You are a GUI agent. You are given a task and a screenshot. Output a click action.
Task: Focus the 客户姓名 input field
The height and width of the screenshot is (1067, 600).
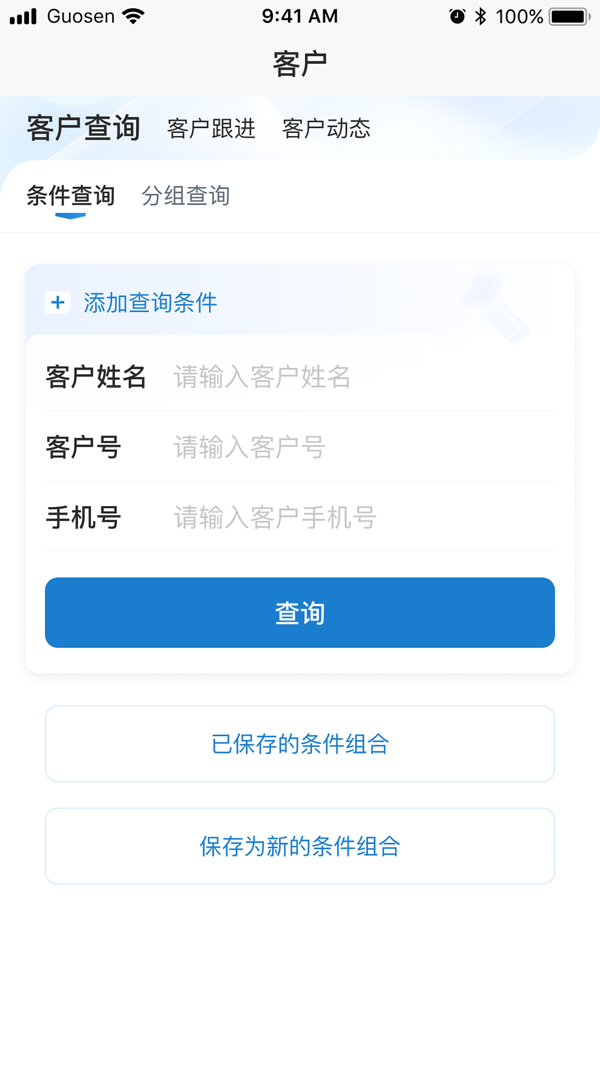pyautogui.click(x=364, y=376)
